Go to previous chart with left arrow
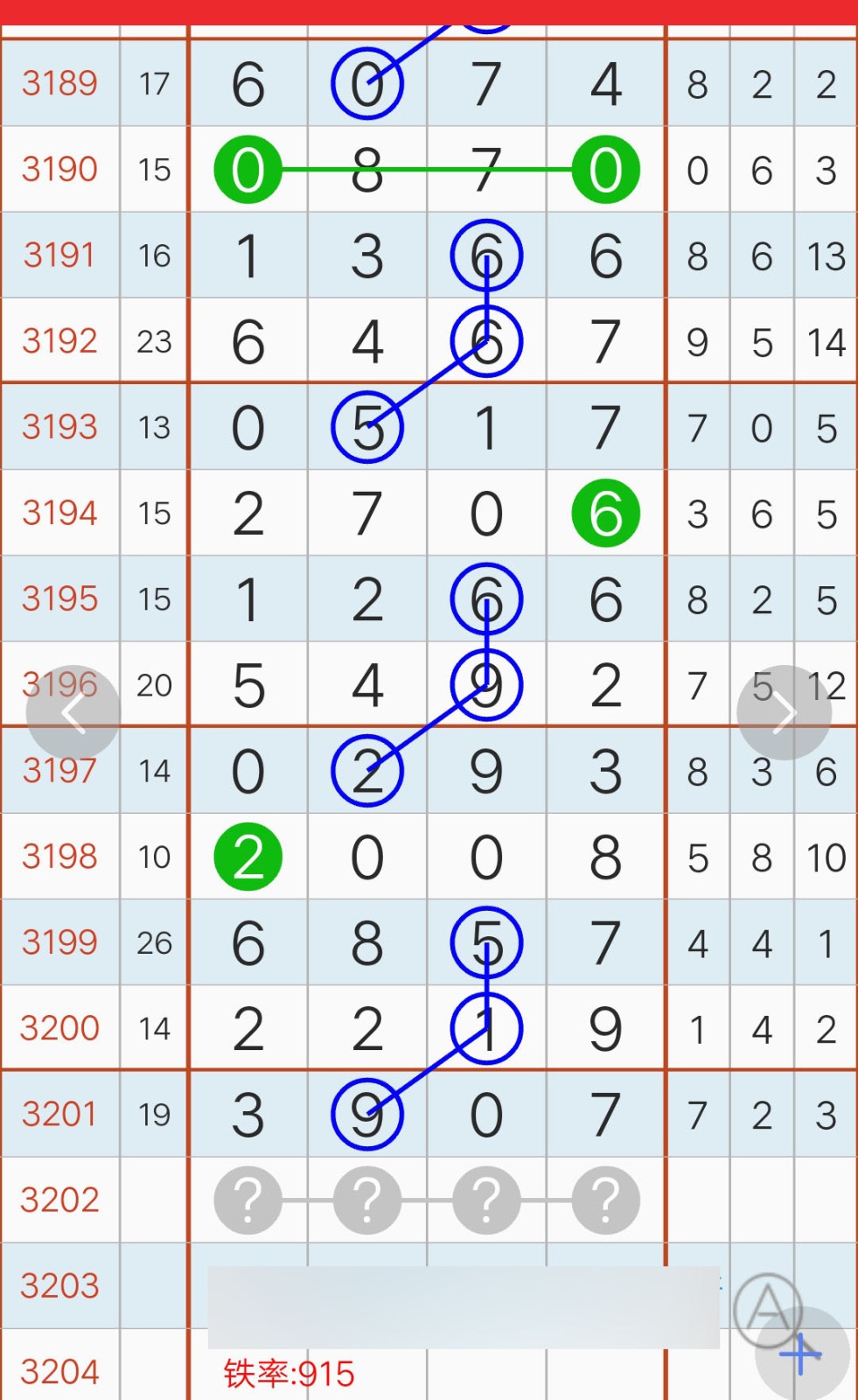Viewport: 858px width, 1400px height. click(x=73, y=712)
